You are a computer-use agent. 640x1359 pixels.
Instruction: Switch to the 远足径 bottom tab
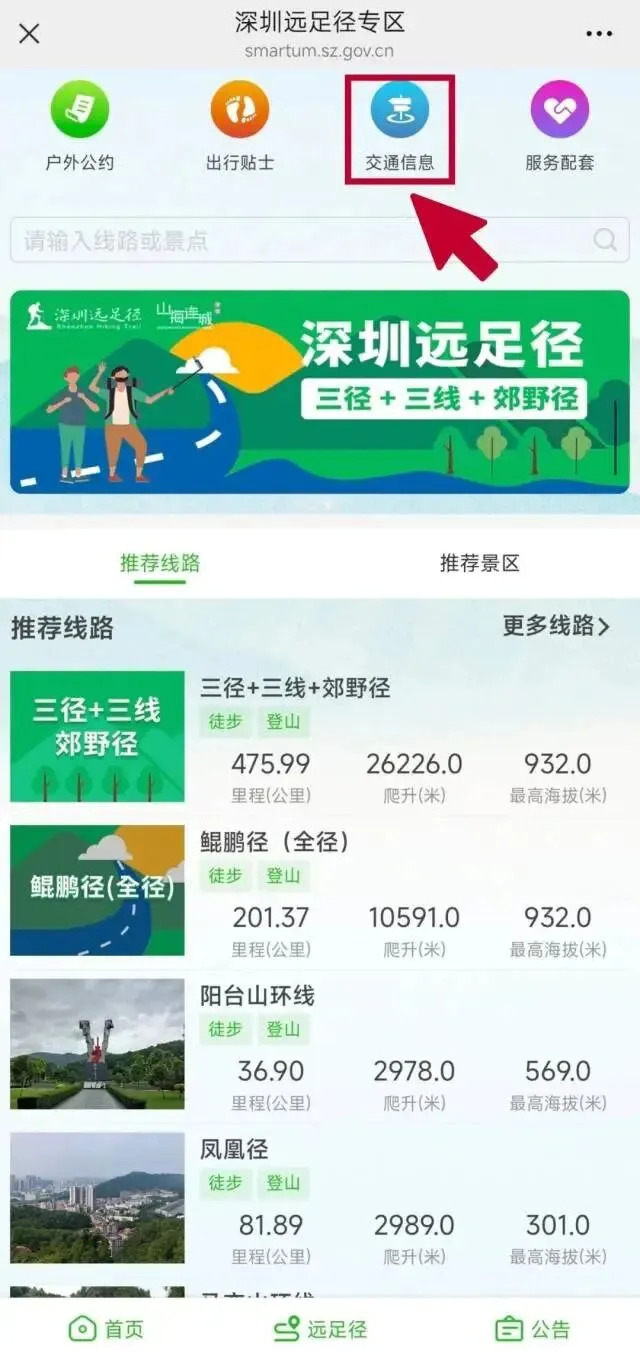(x=320, y=1329)
